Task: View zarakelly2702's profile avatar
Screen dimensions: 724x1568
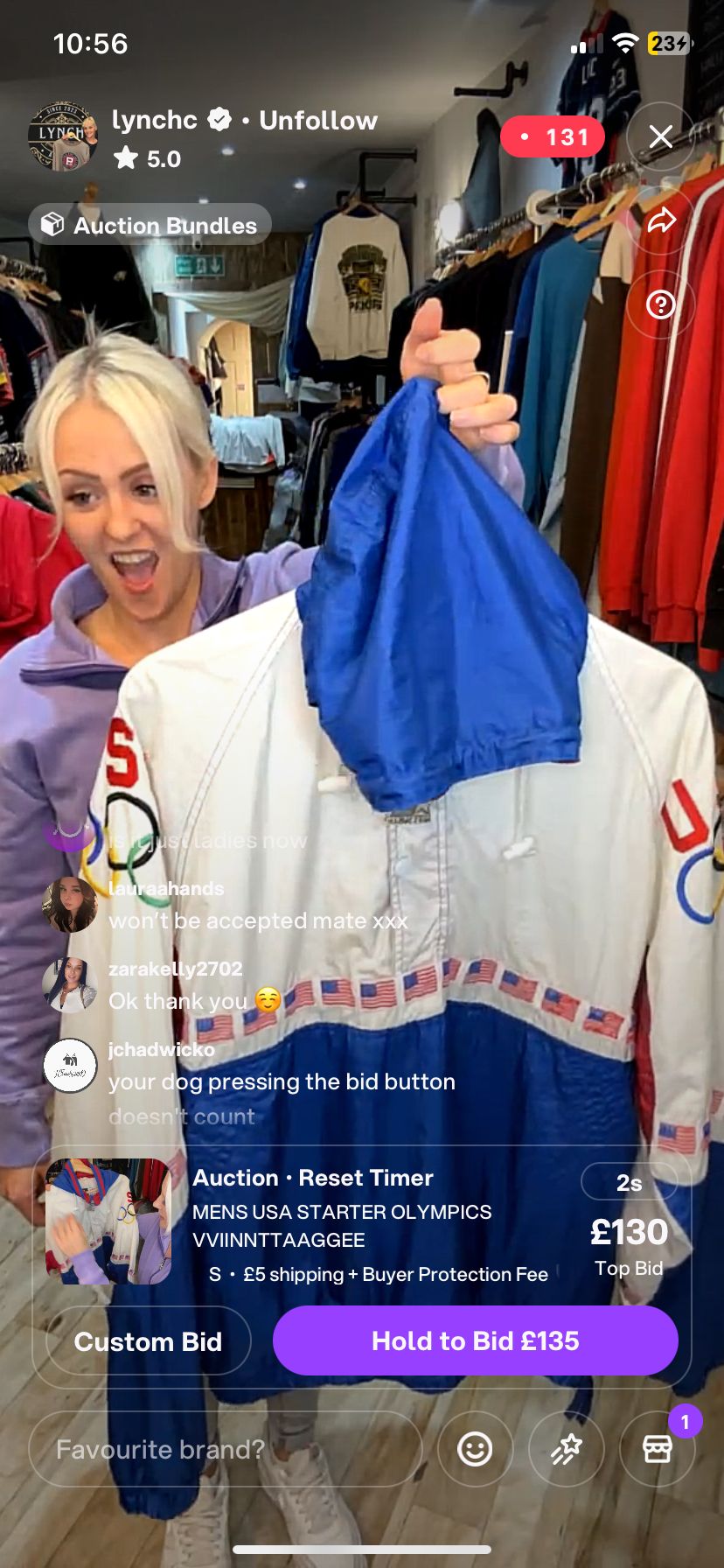Action: pyautogui.click(x=70, y=985)
